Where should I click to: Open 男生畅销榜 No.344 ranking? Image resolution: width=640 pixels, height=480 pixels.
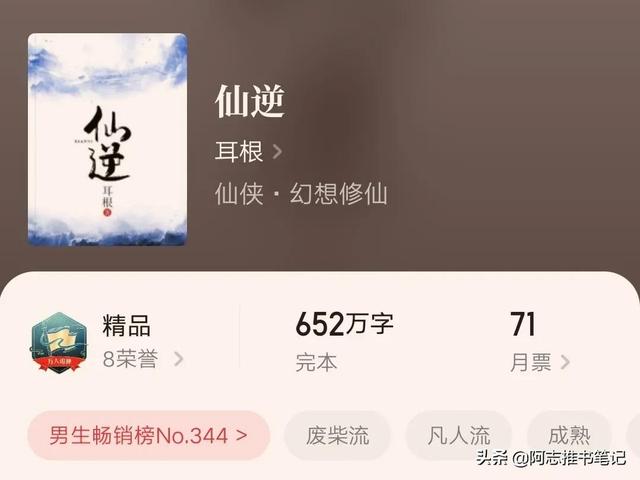(x=149, y=435)
